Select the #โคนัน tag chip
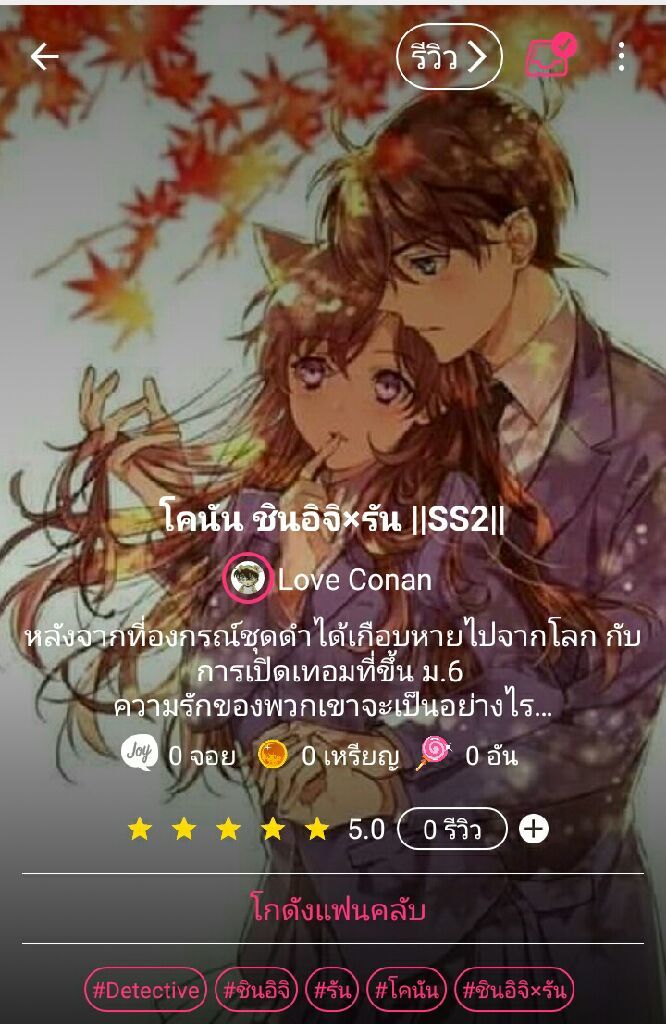The height and width of the screenshot is (1024, 666). tap(405, 991)
